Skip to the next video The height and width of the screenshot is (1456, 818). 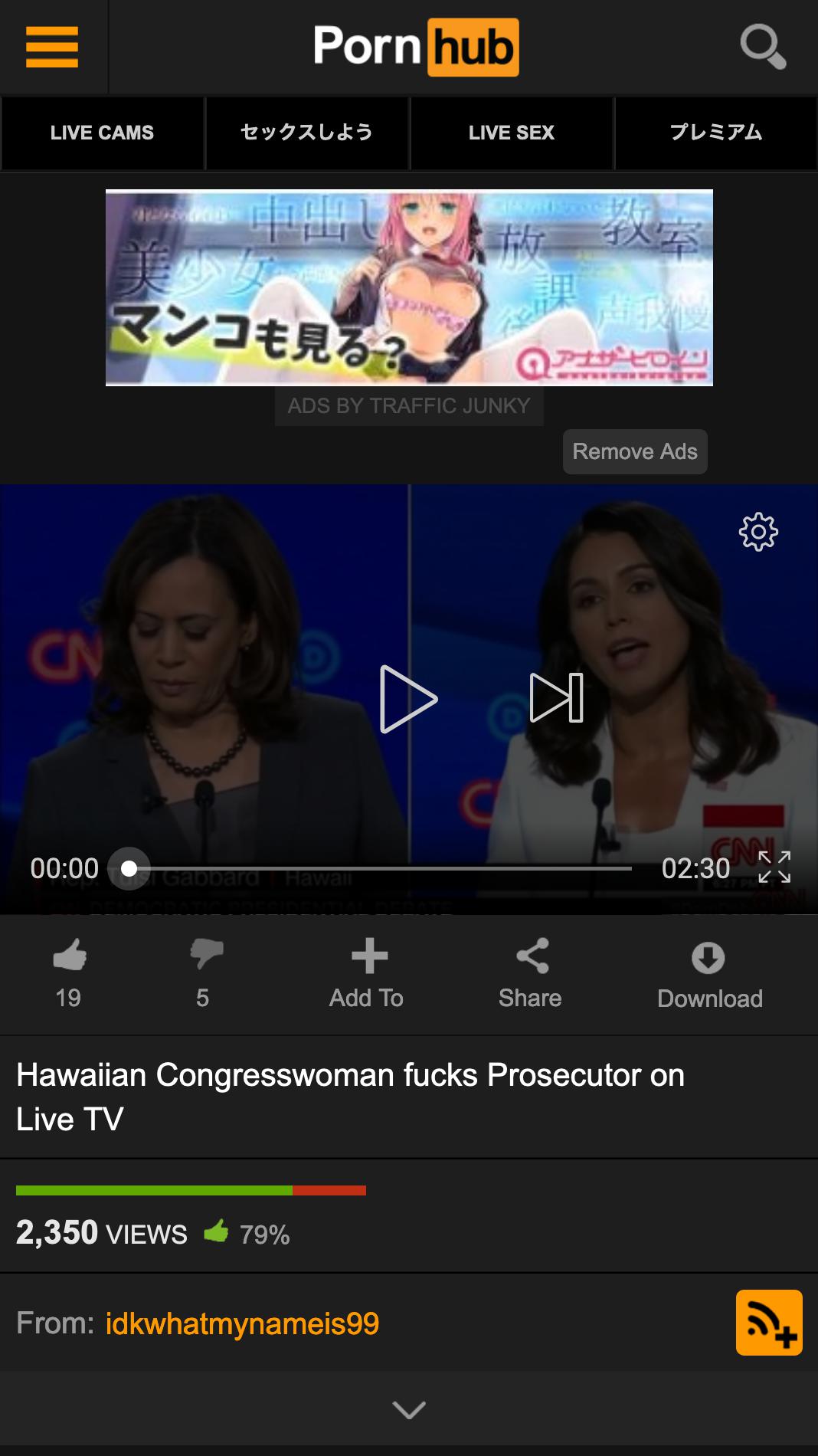pos(557,698)
